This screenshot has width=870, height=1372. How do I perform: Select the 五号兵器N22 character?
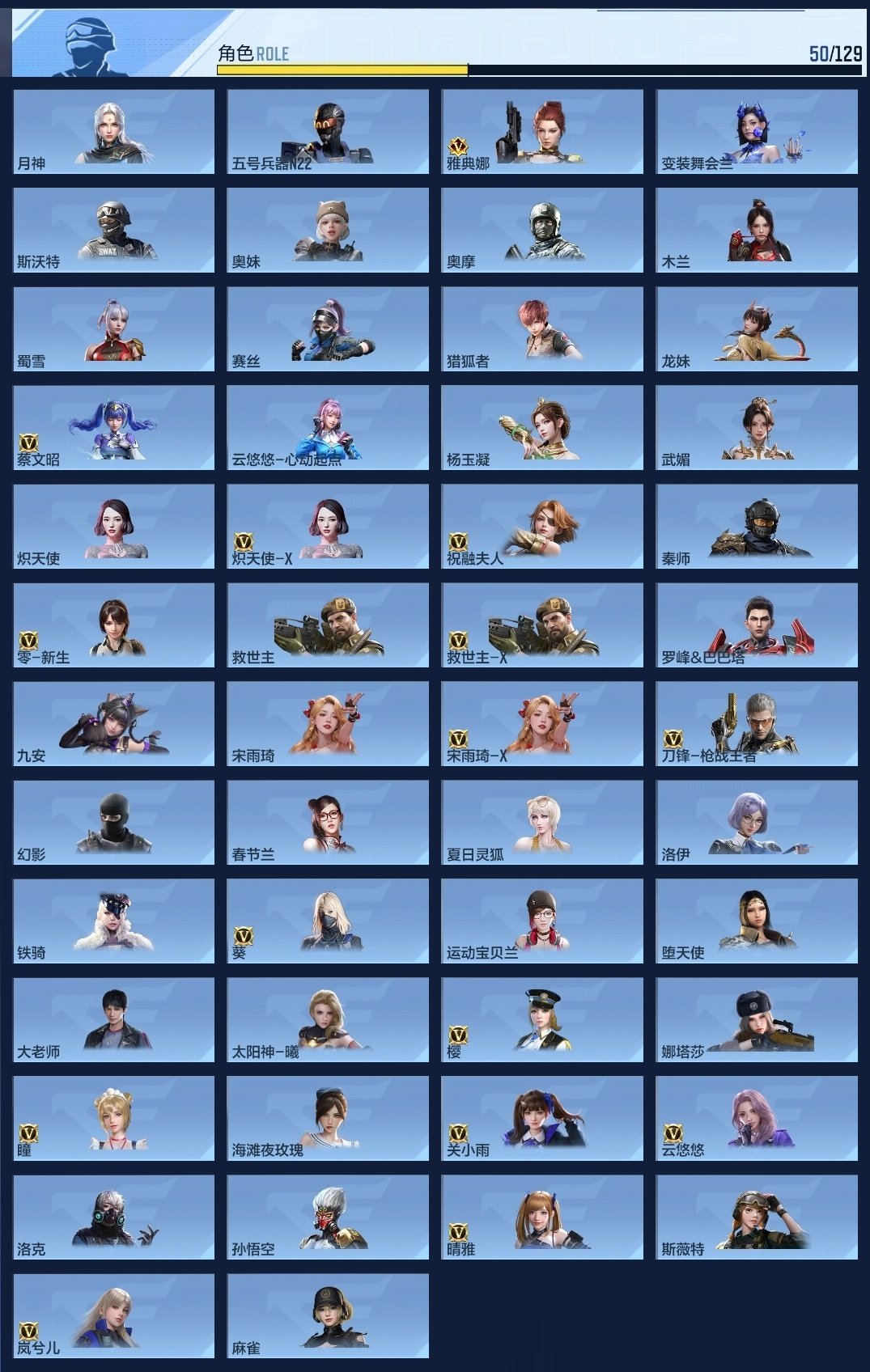click(328, 131)
